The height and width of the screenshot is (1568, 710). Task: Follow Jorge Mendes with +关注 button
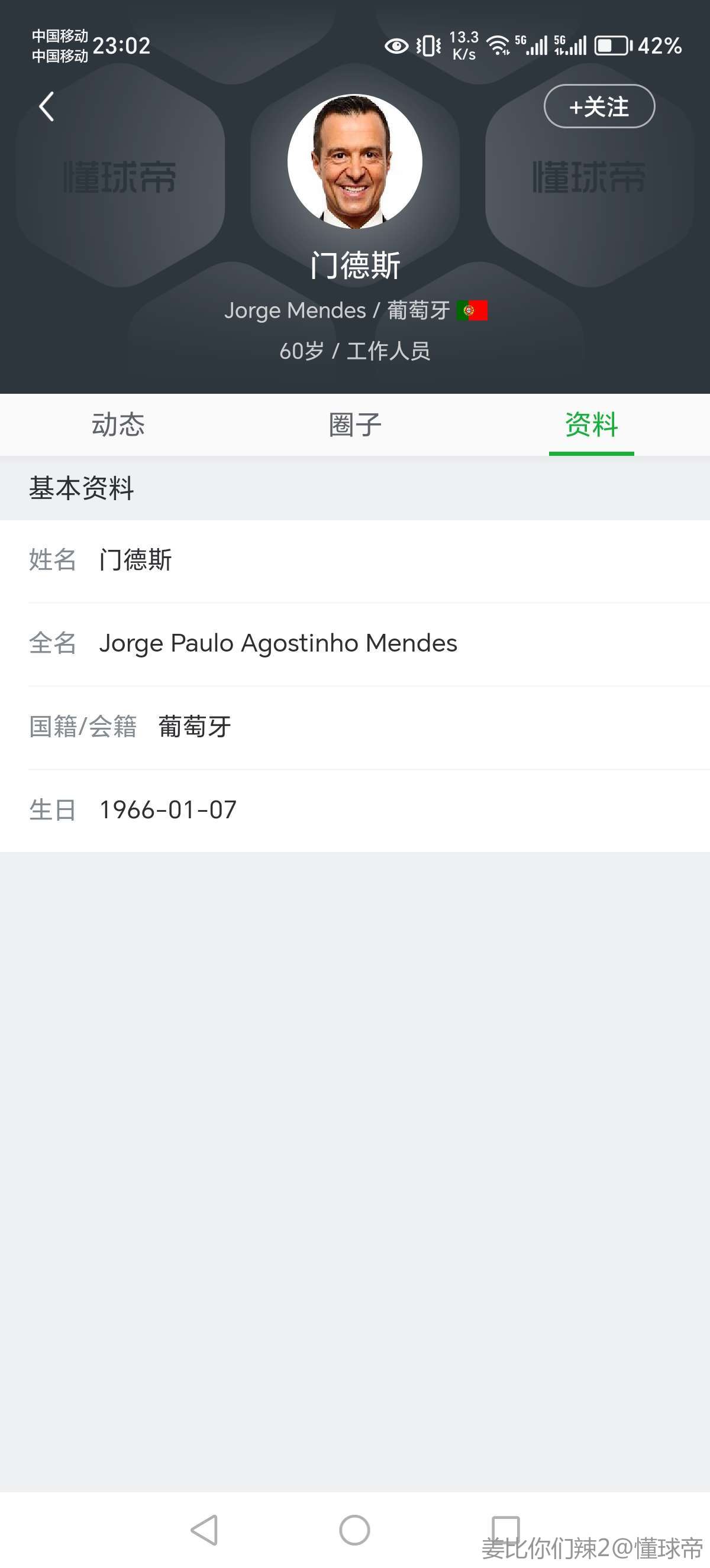(x=599, y=106)
